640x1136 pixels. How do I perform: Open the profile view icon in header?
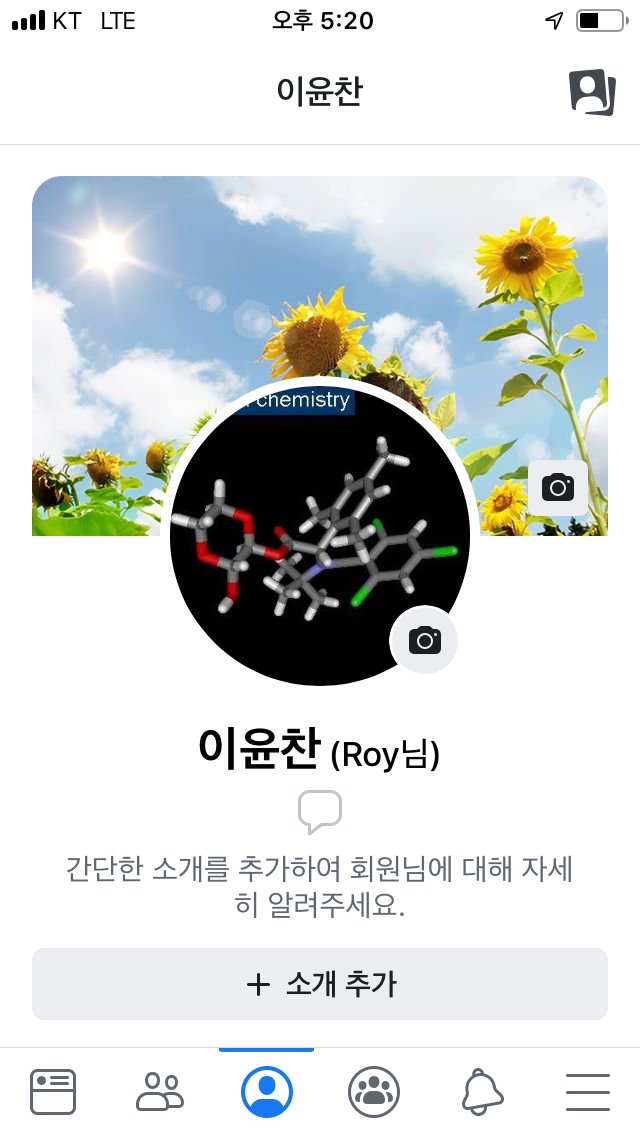tap(592, 92)
